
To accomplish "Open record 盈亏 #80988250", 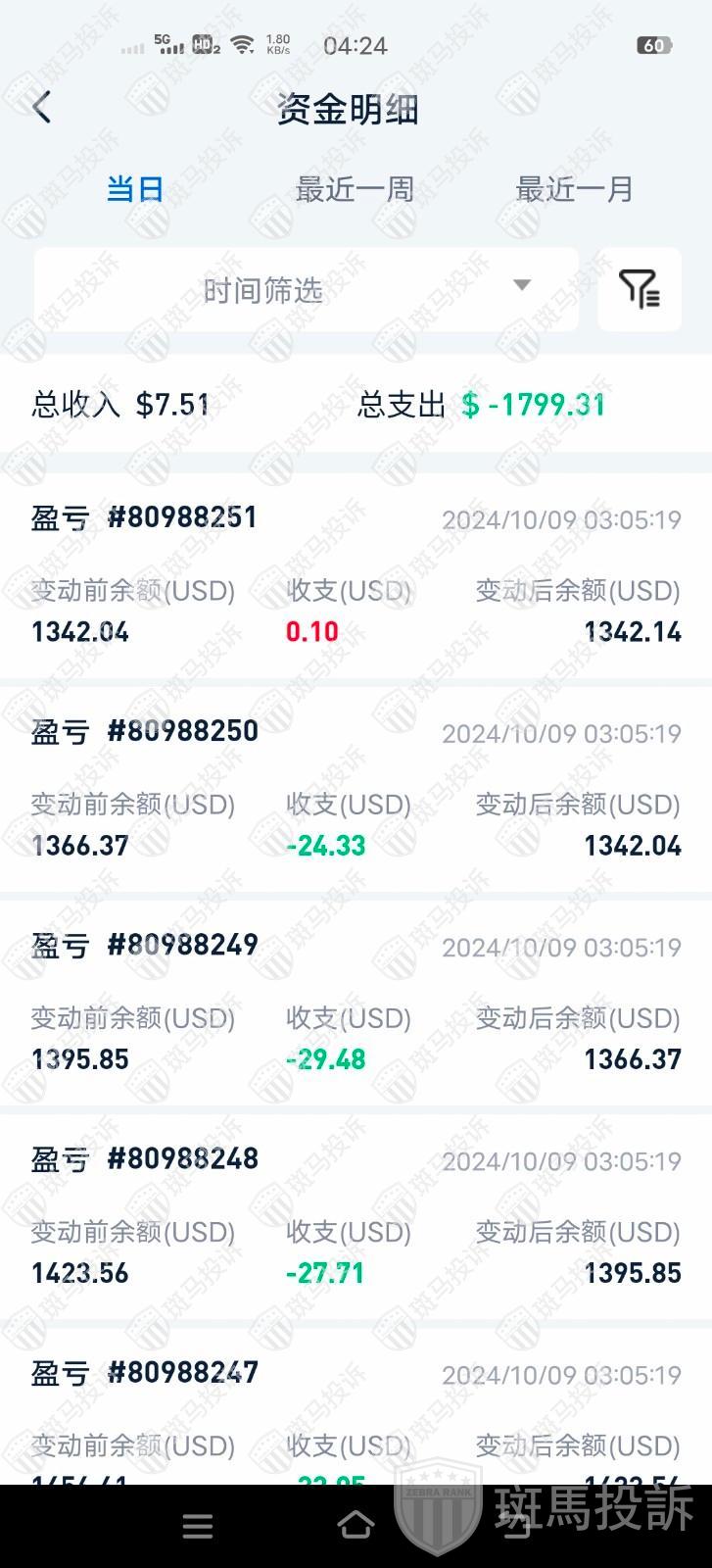I will 356,788.
